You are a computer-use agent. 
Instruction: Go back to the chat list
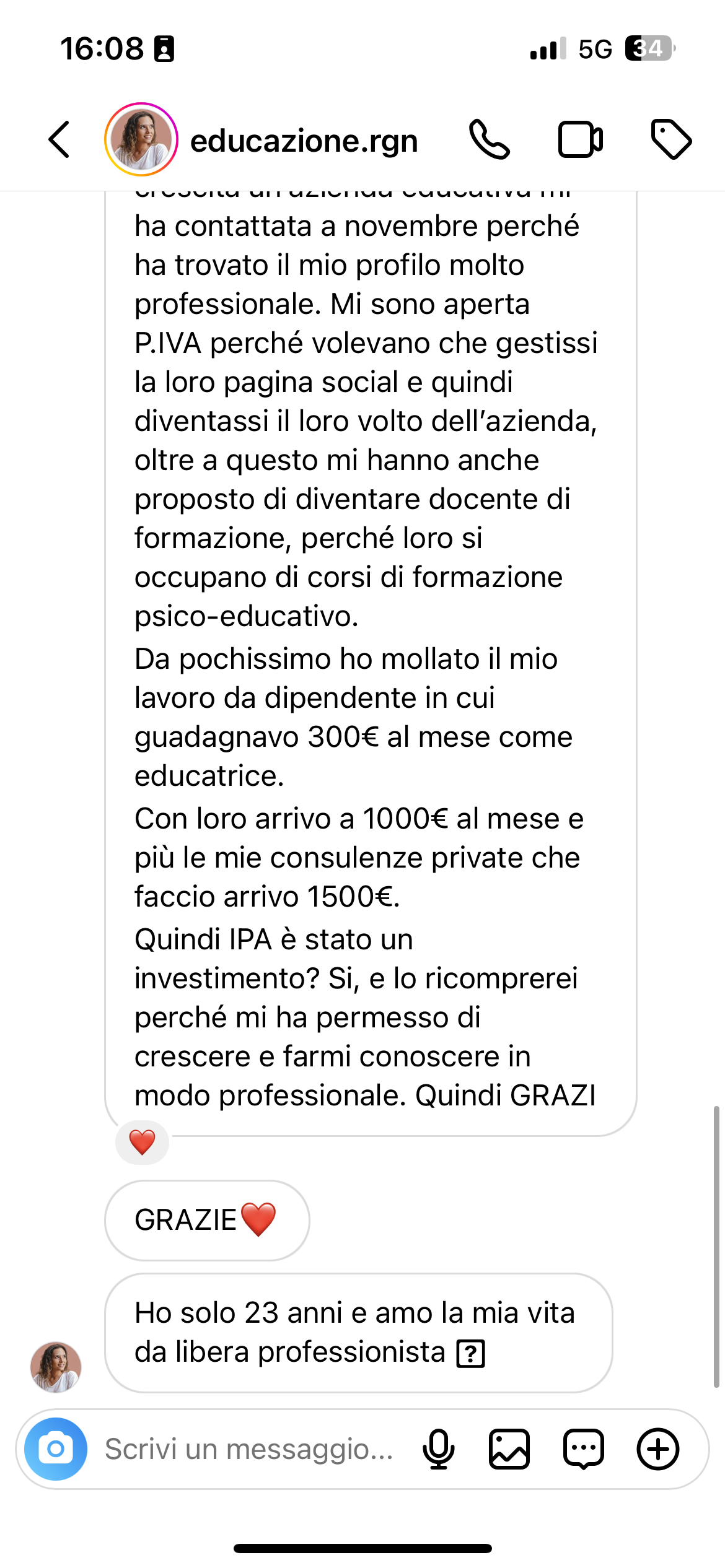[59, 140]
